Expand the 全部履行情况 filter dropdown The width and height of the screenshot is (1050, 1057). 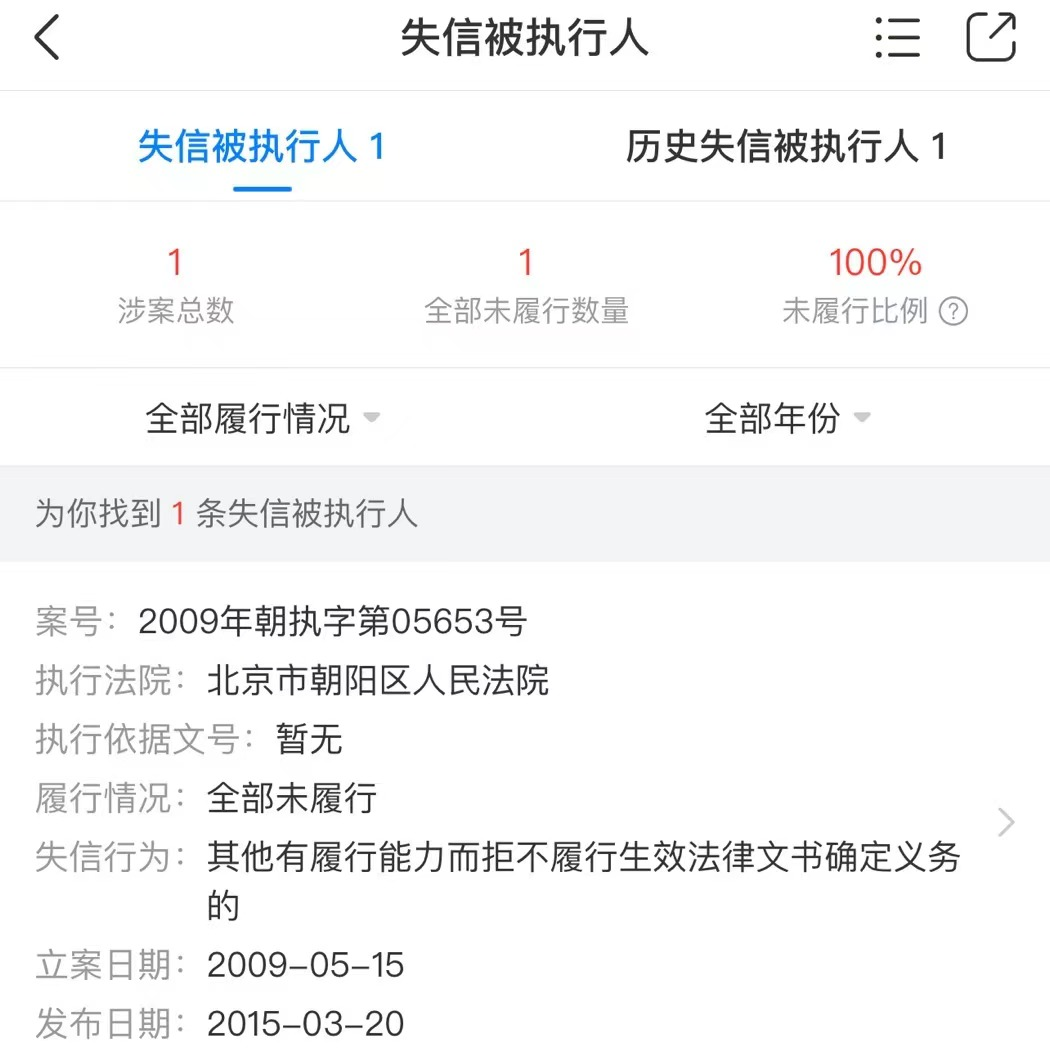tap(263, 418)
